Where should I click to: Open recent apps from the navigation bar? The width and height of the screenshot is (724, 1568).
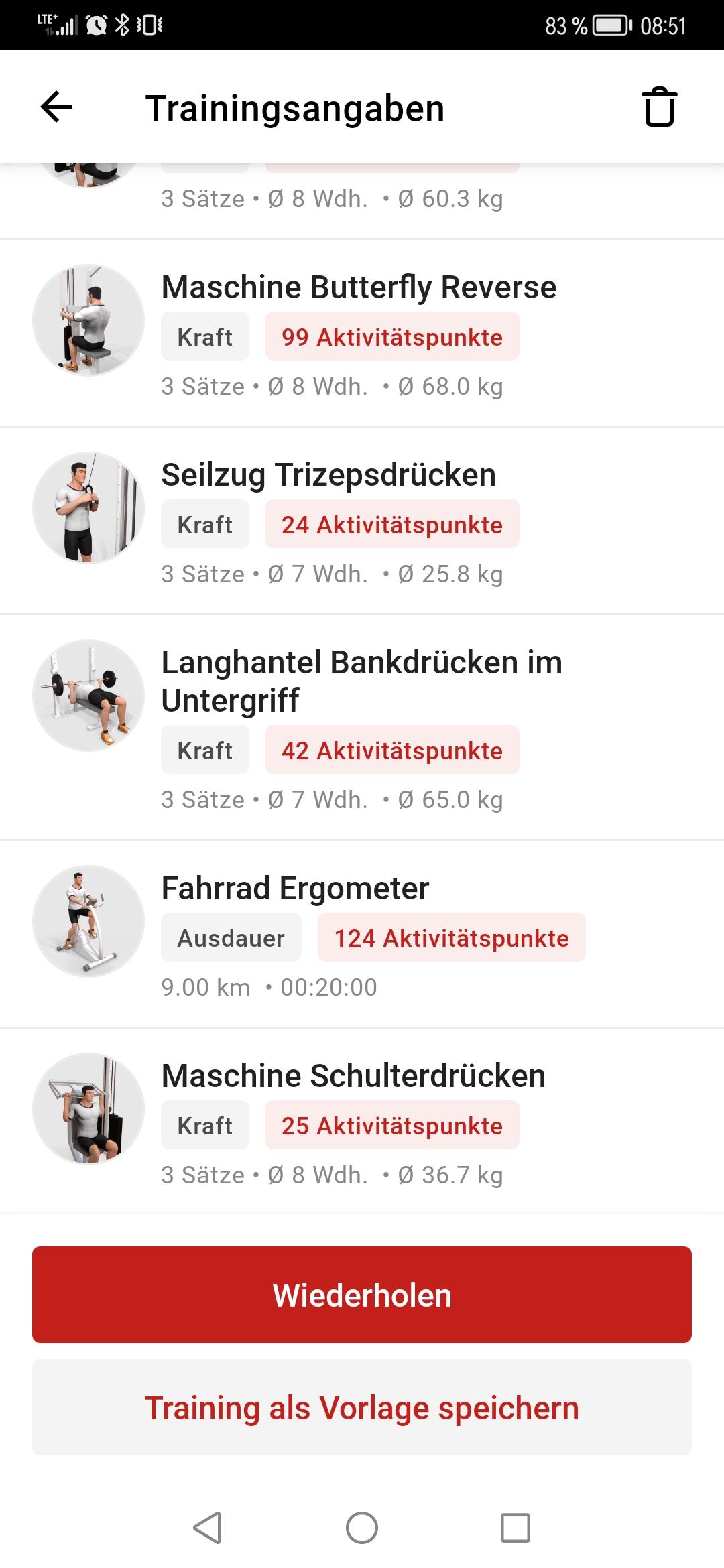coord(516,1528)
